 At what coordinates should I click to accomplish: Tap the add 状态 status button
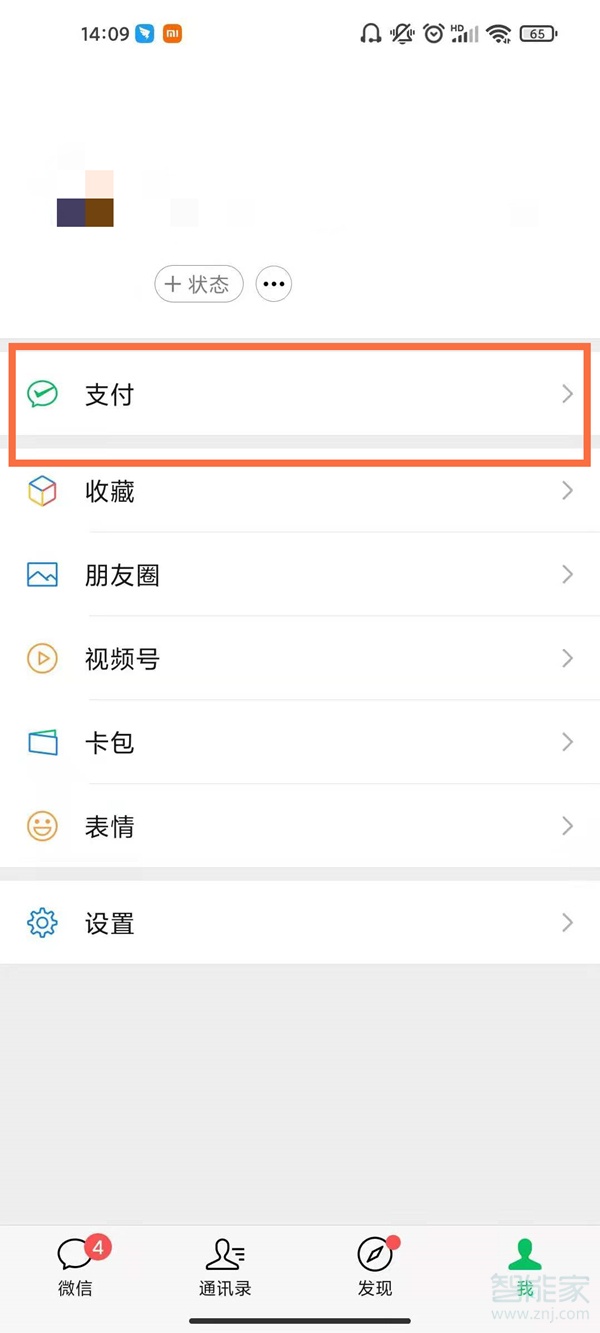(199, 284)
